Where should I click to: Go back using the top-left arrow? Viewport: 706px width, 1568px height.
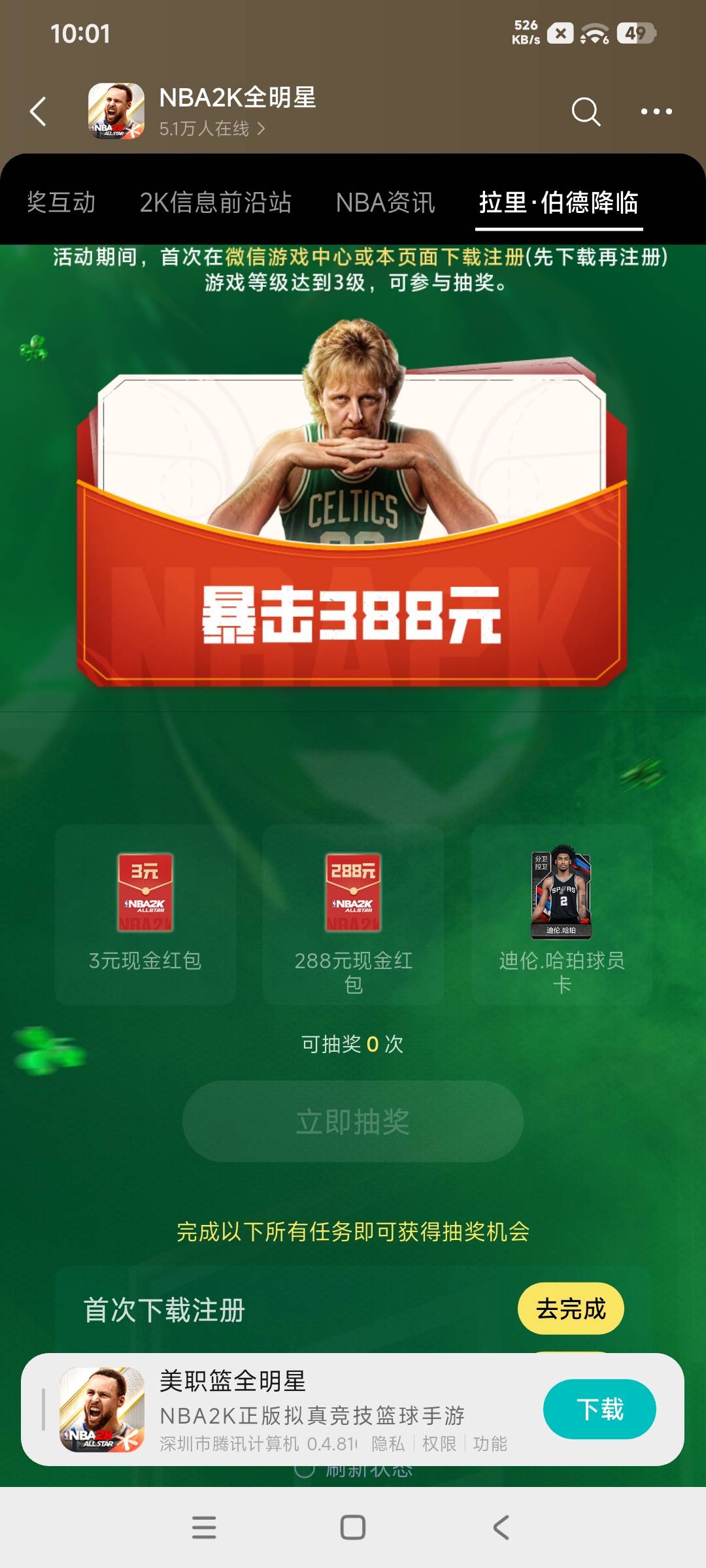[39, 111]
